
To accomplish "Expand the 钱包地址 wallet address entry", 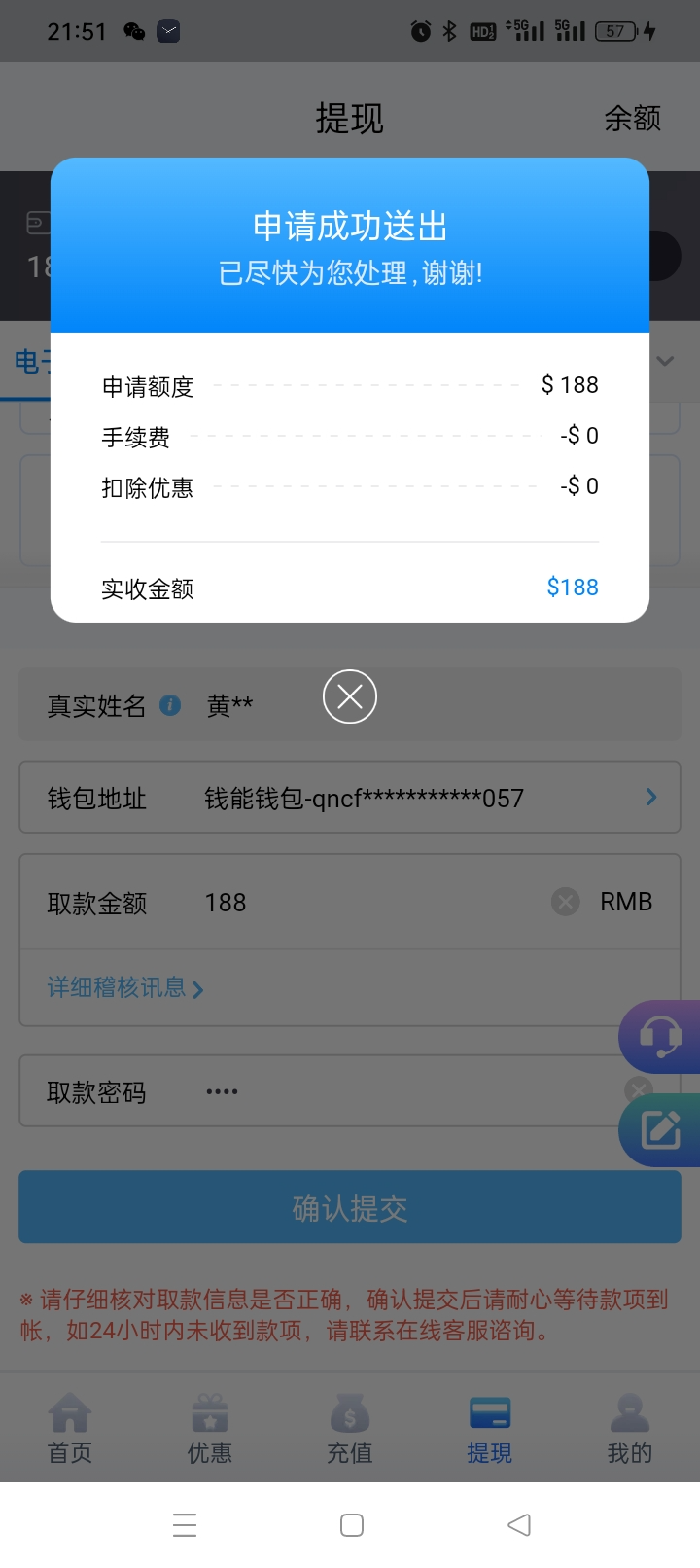I will pos(650,797).
